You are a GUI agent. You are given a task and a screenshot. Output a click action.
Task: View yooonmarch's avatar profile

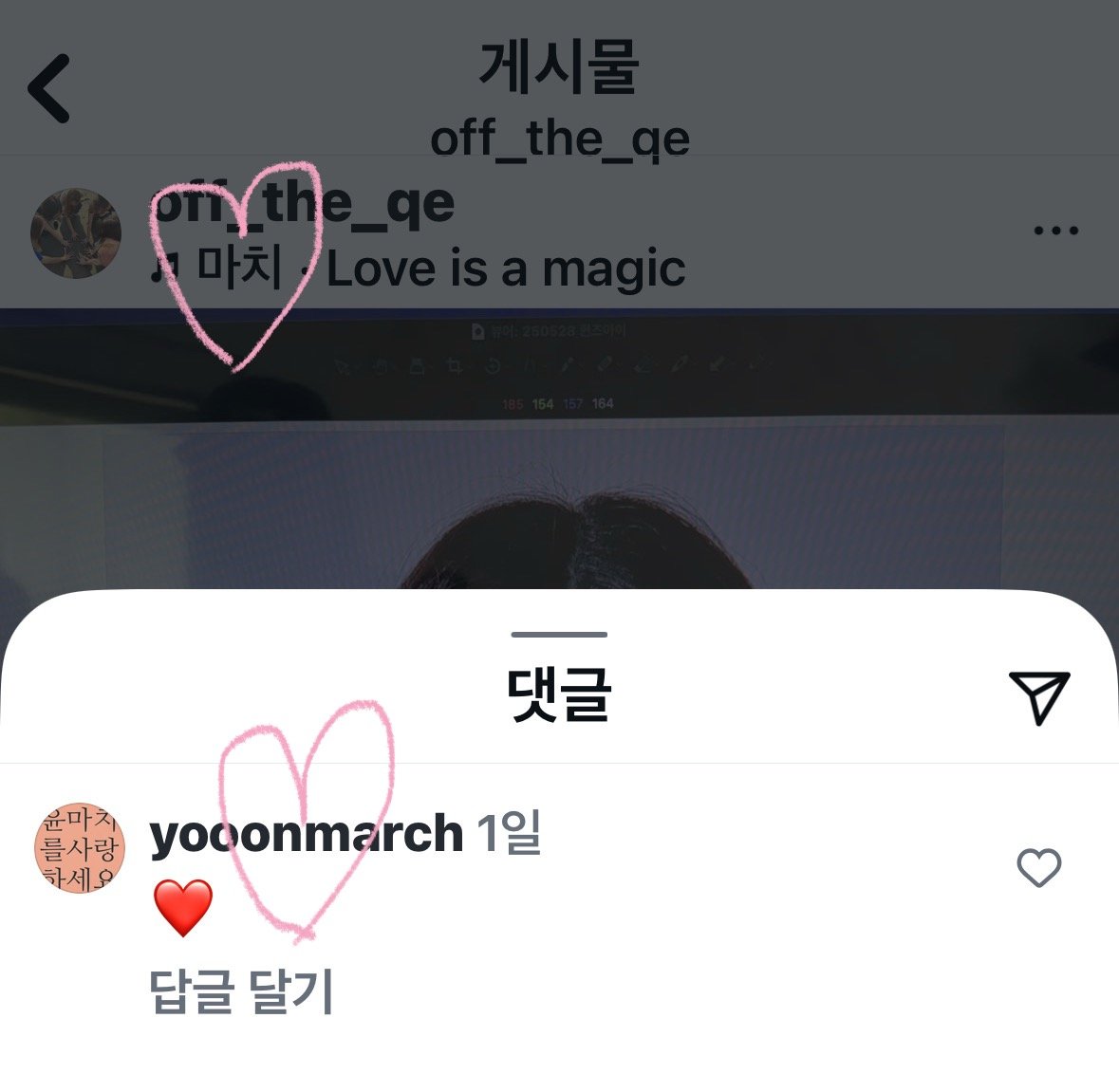pyautogui.click(x=80, y=848)
